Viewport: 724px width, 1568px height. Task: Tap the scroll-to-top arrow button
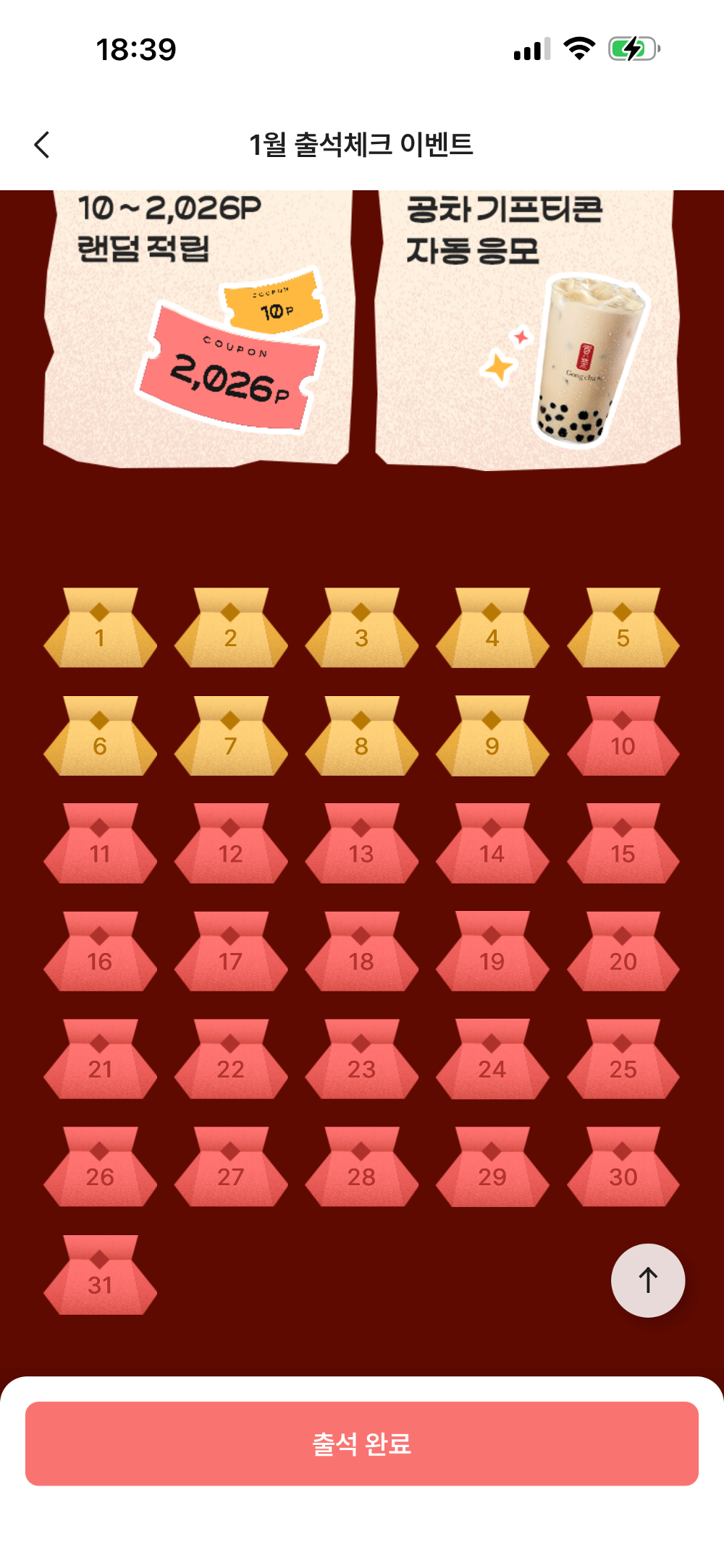pyautogui.click(x=648, y=1280)
